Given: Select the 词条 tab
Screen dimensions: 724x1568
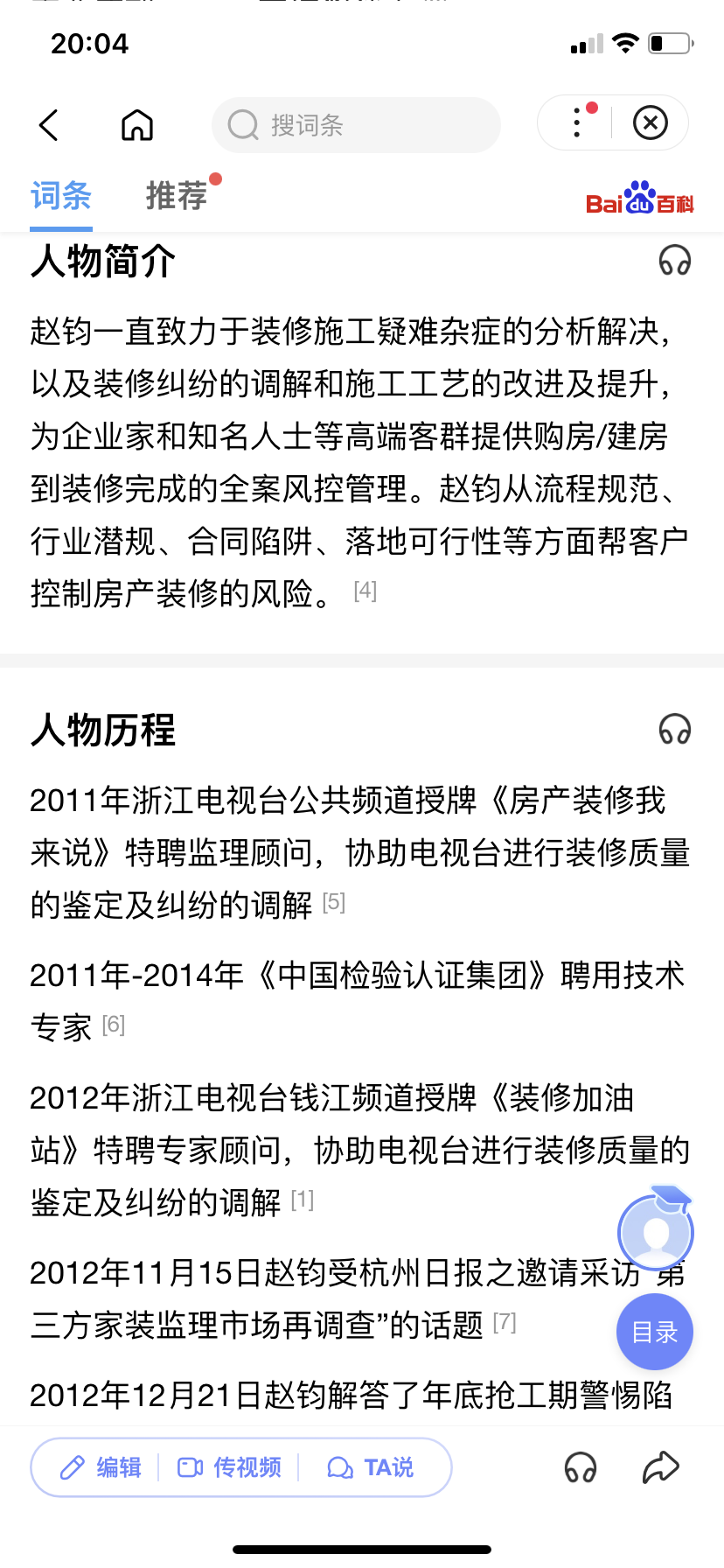Looking at the screenshot, I should (61, 195).
